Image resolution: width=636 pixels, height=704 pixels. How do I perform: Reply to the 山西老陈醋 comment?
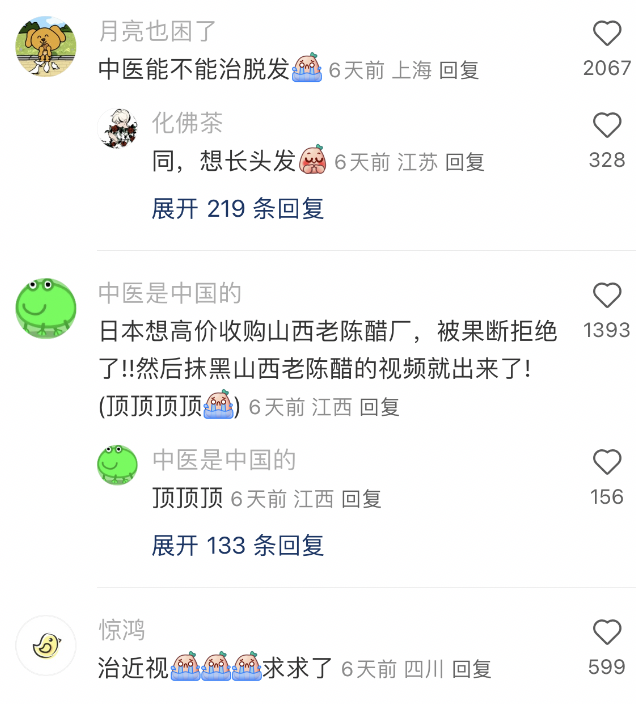point(380,407)
